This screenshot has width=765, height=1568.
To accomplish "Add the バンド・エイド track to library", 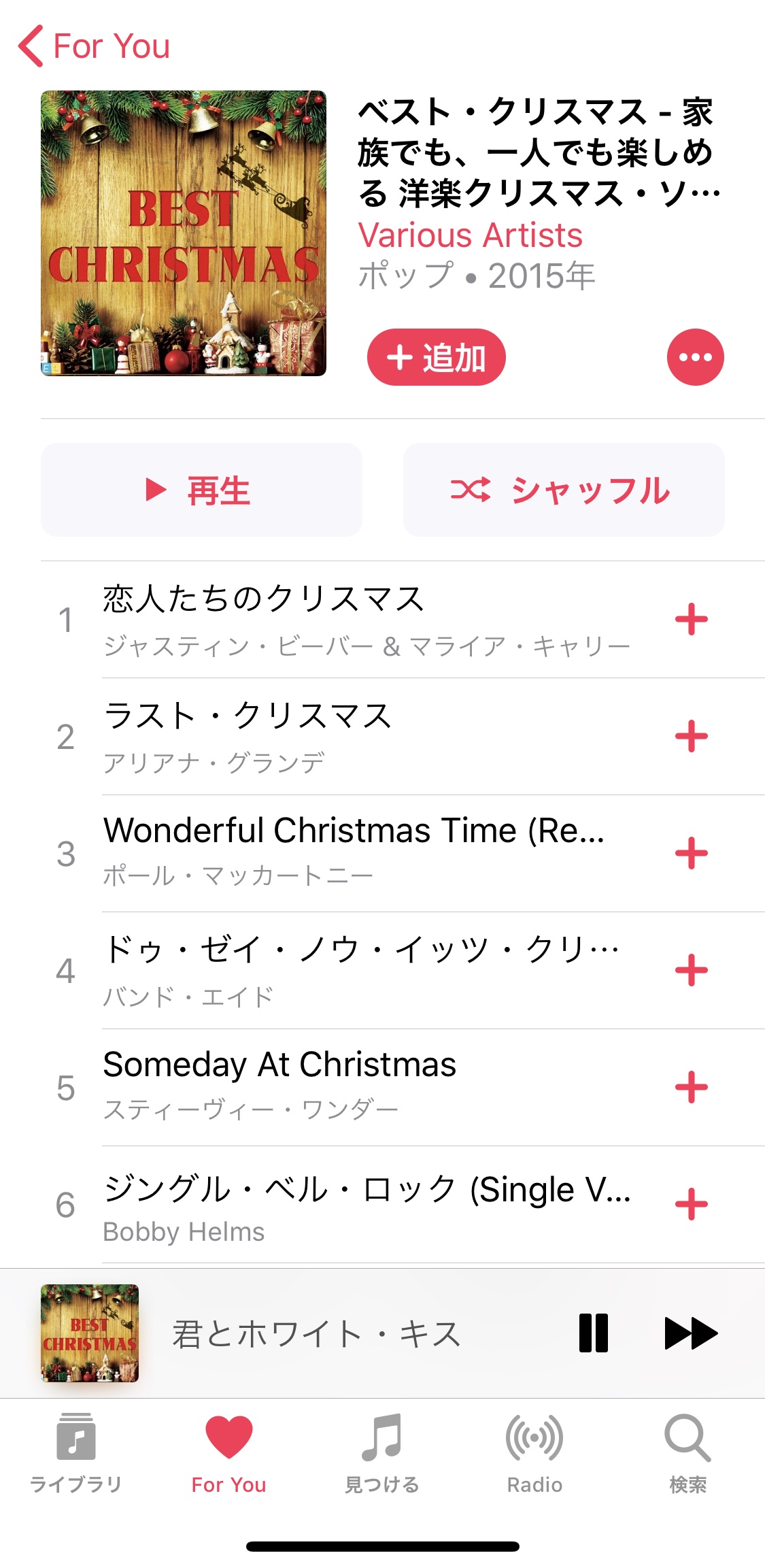I will click(691, 971).
